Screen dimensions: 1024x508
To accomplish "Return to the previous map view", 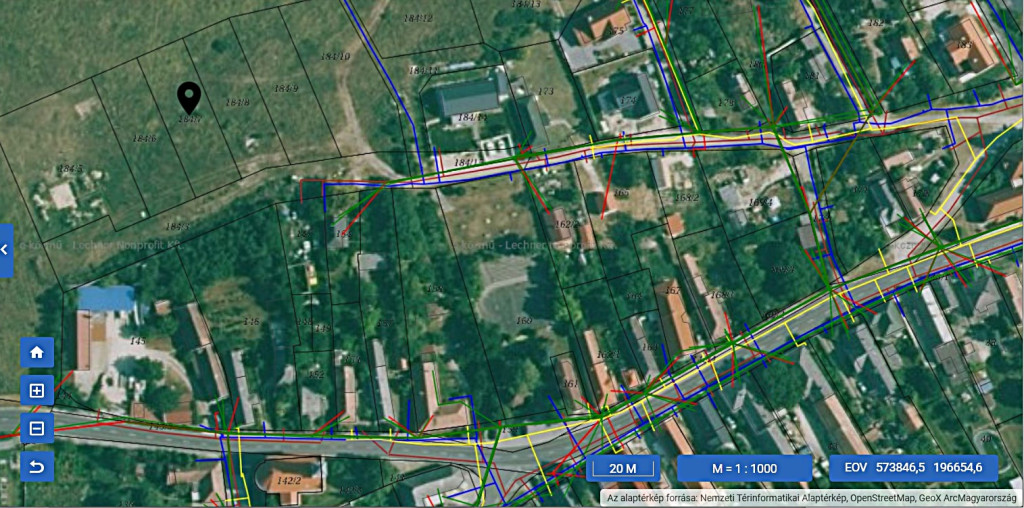I will tap(37, 467).
